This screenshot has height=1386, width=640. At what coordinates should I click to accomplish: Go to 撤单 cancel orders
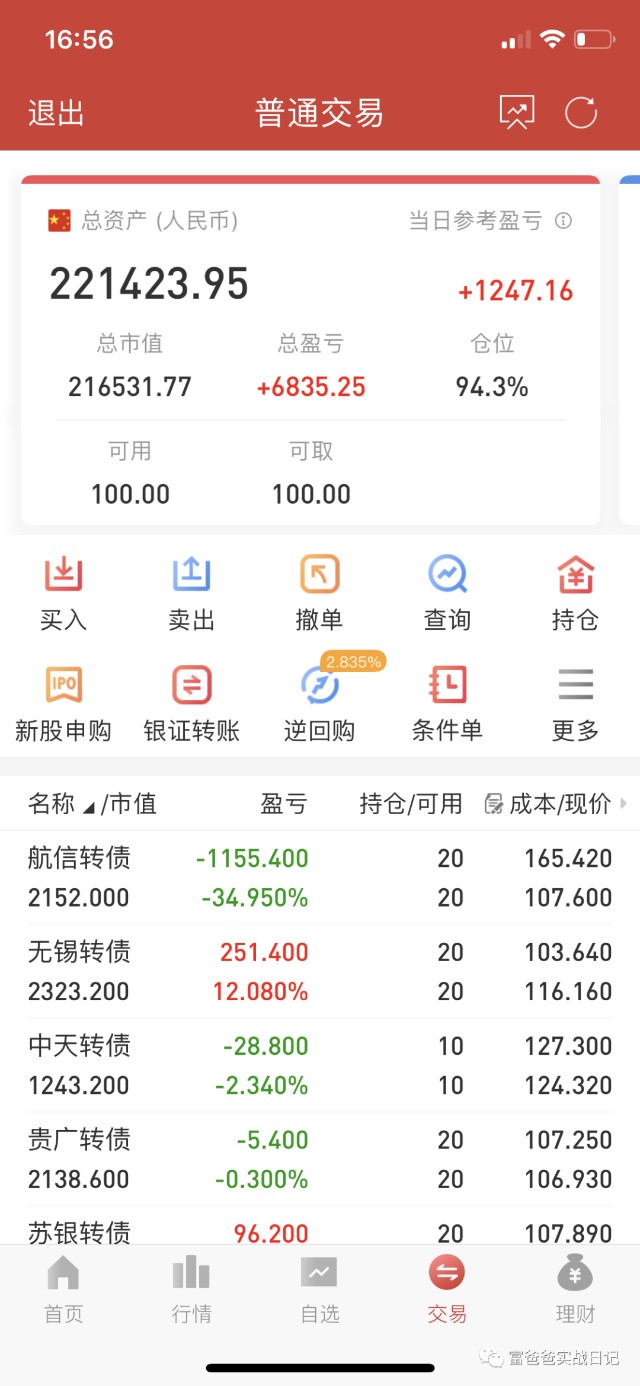click(319, 594)
